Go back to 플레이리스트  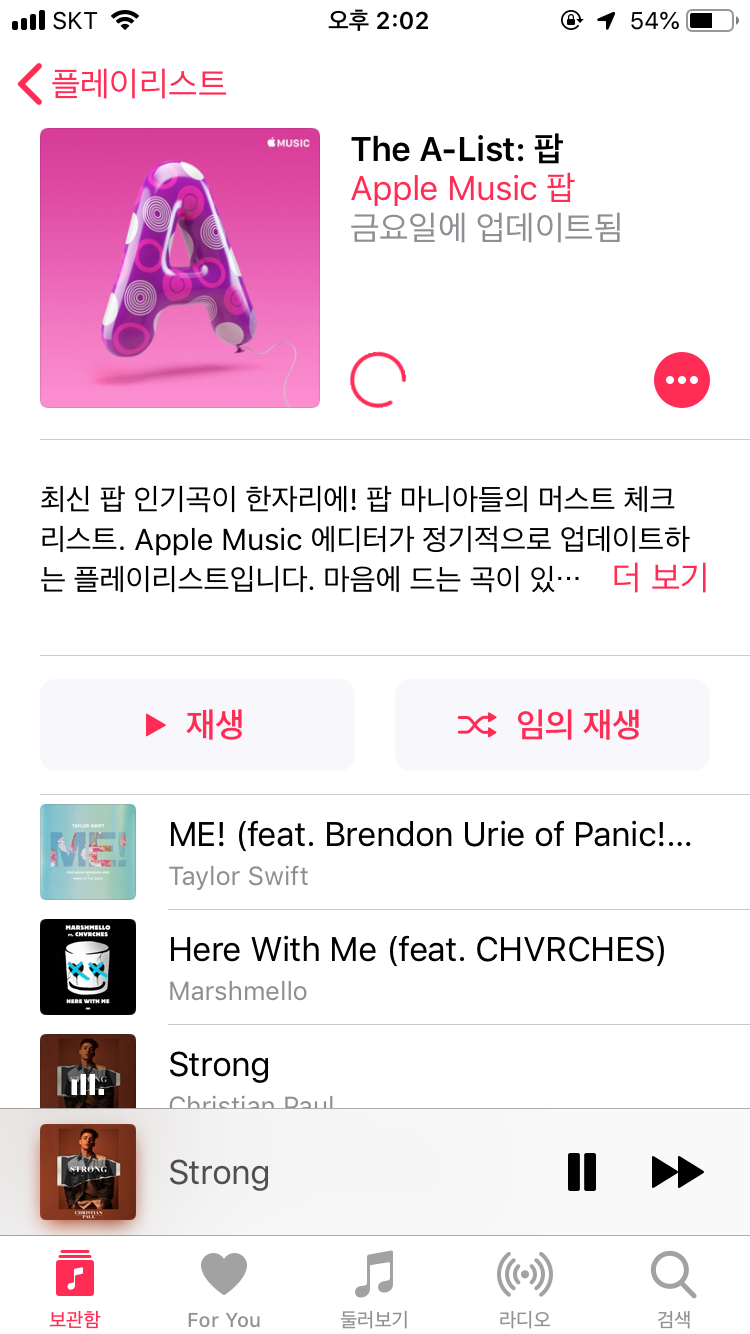122,83
